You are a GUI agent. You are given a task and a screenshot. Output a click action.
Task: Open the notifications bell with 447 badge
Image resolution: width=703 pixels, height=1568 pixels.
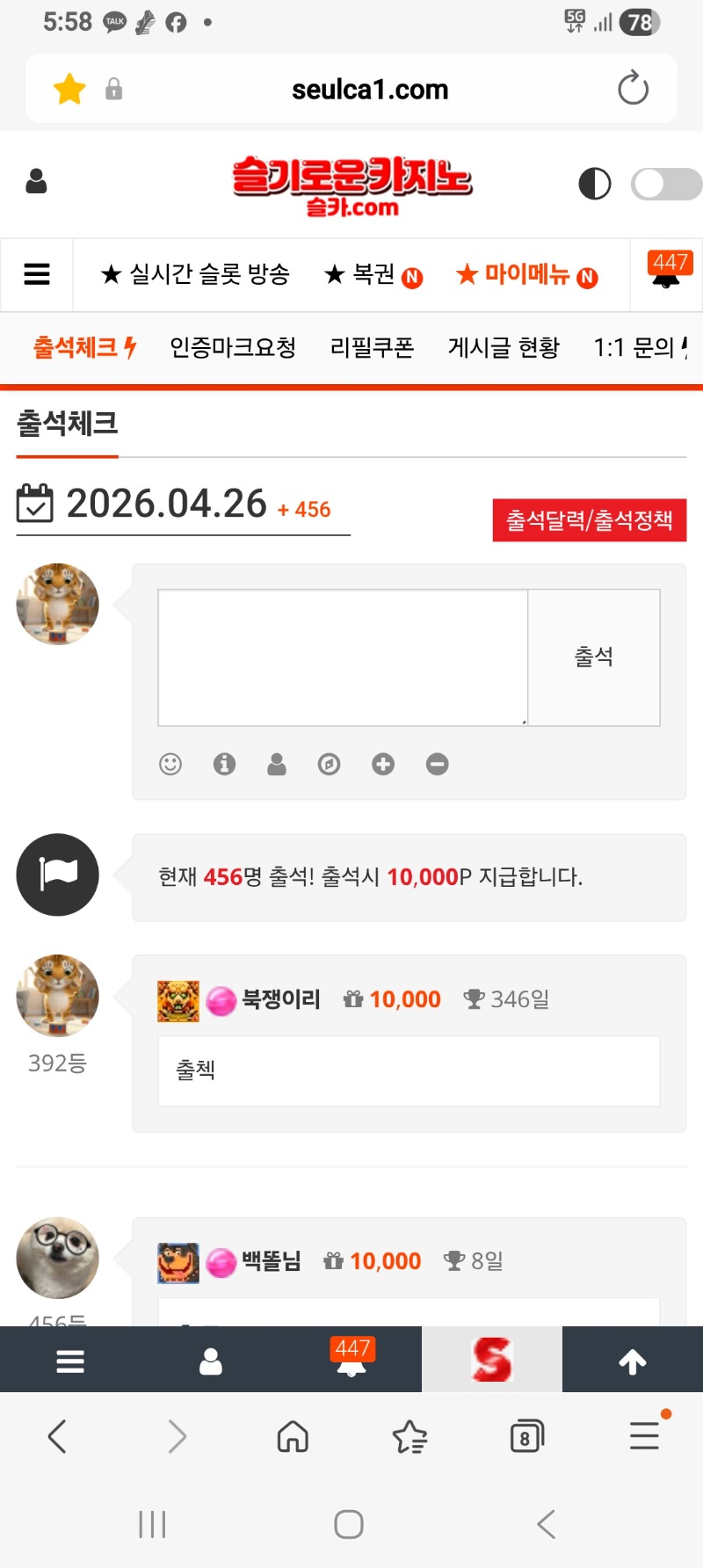(x=667, y=272)
